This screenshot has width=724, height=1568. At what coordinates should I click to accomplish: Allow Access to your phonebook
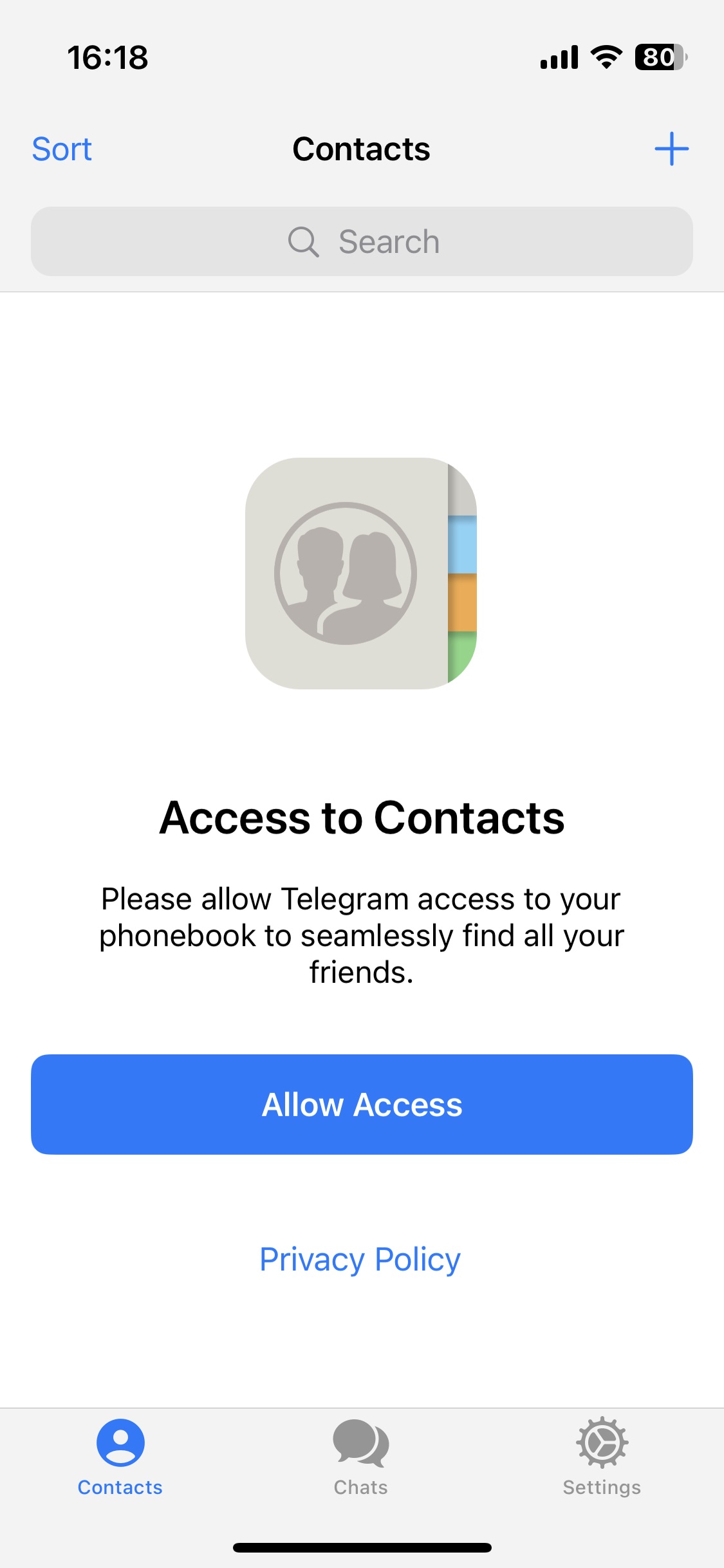point(362,1104)
